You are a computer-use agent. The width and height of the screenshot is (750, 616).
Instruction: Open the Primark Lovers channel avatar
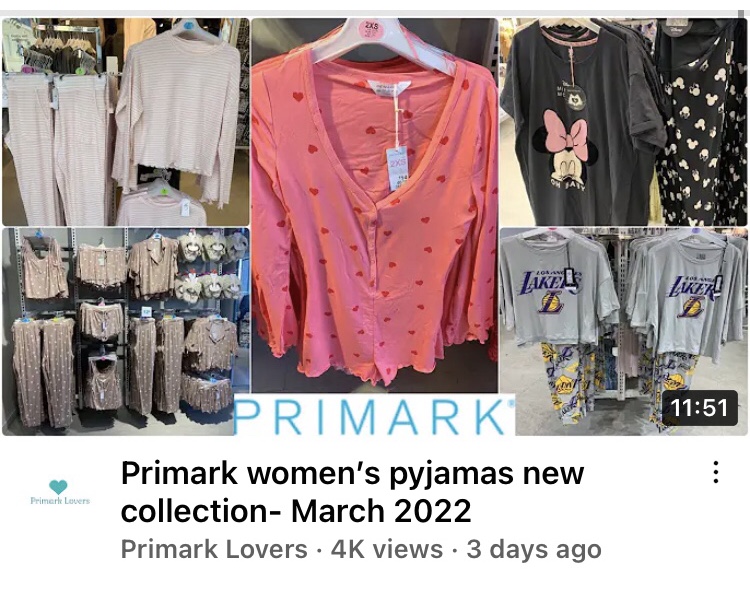point(60,492)
